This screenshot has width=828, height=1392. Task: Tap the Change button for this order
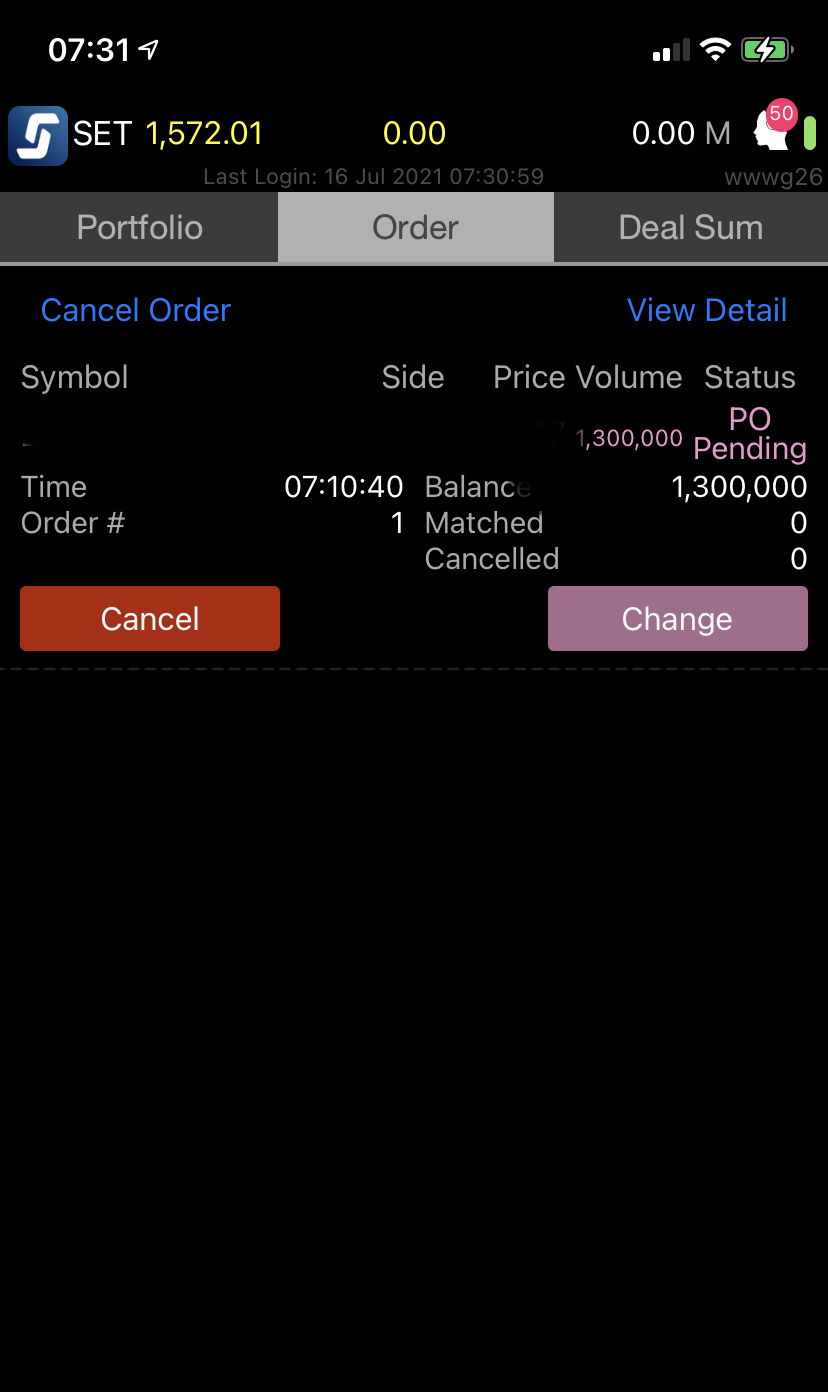click(678, 619)
